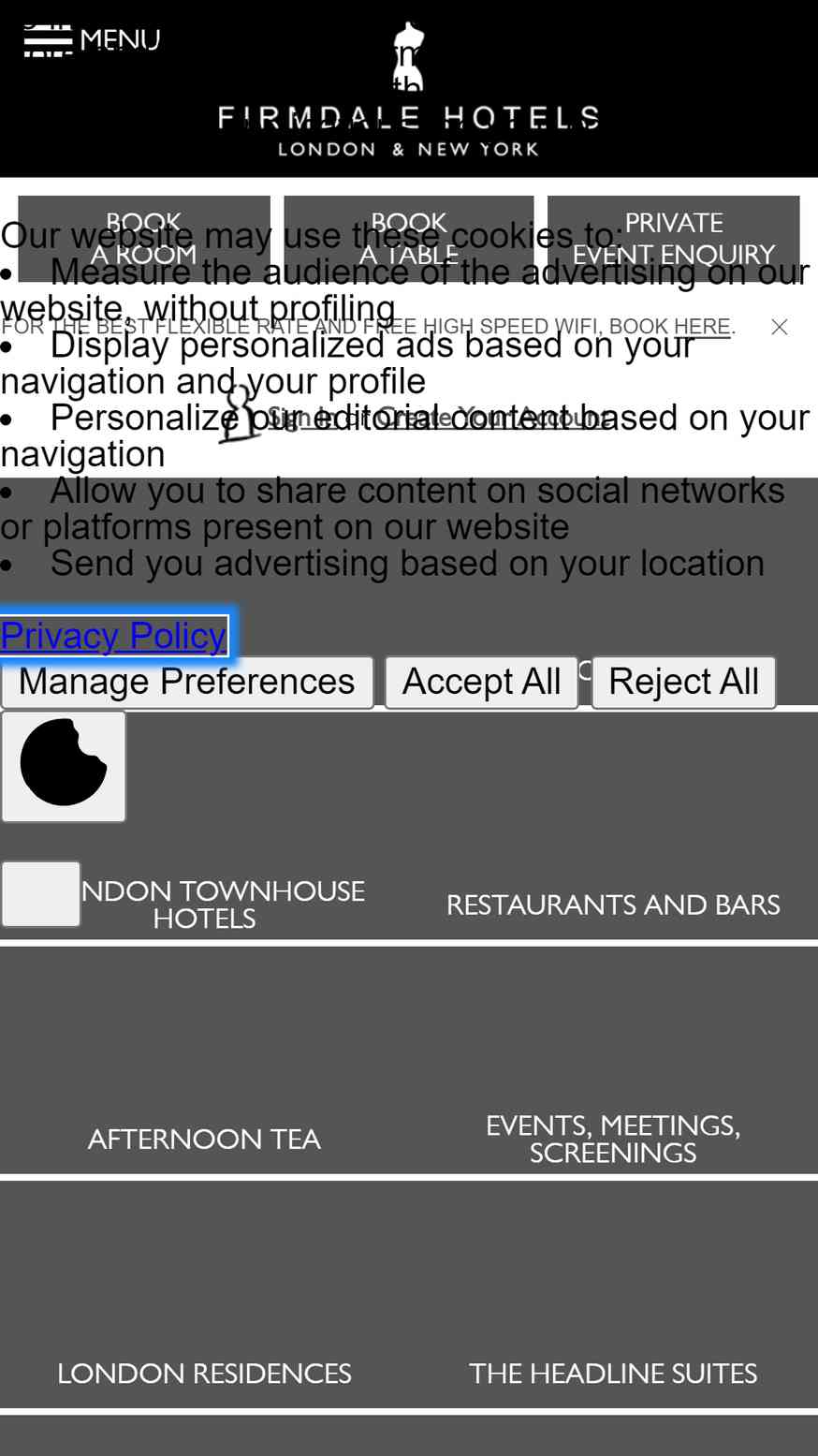Dismiss the flexible rate banner

(x=779, y=327)
